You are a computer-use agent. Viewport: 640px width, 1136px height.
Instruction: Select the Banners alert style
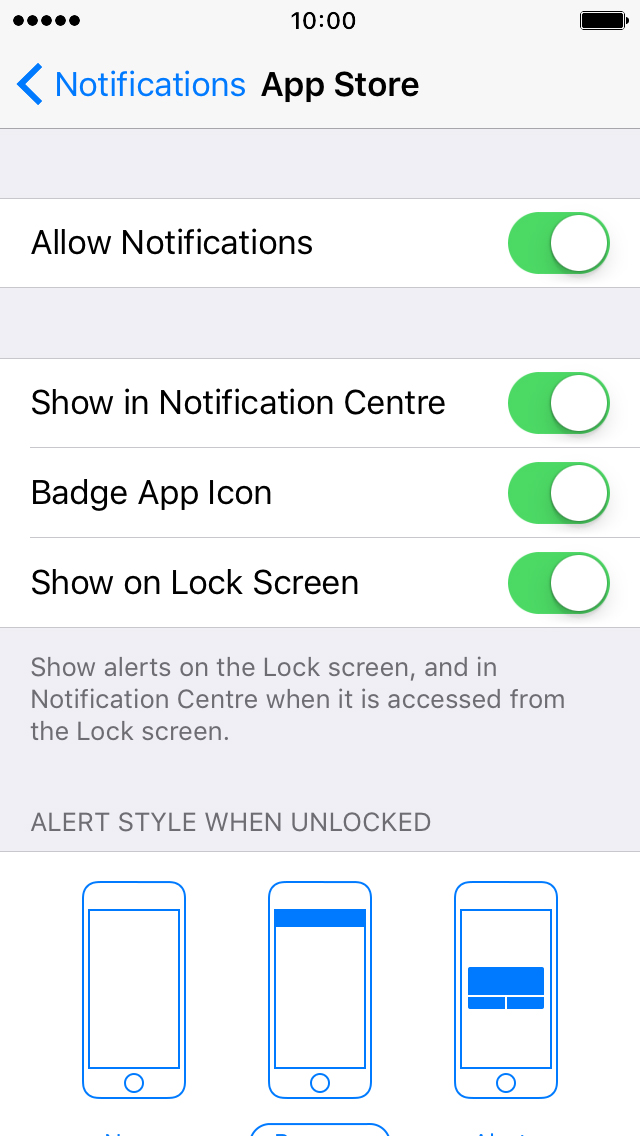pyautogui.click(x=320, y=990)
